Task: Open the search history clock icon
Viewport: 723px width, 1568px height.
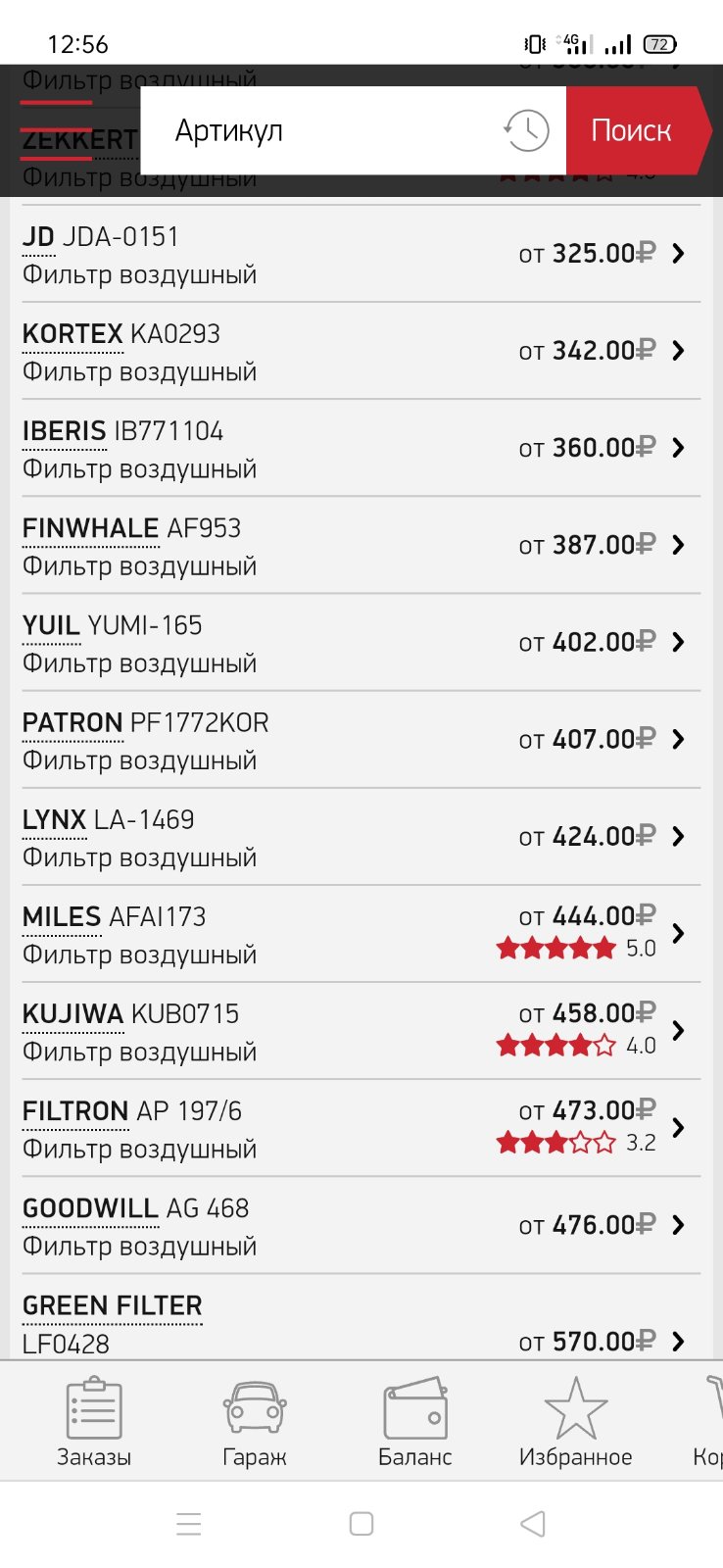Action: [527, 130]
